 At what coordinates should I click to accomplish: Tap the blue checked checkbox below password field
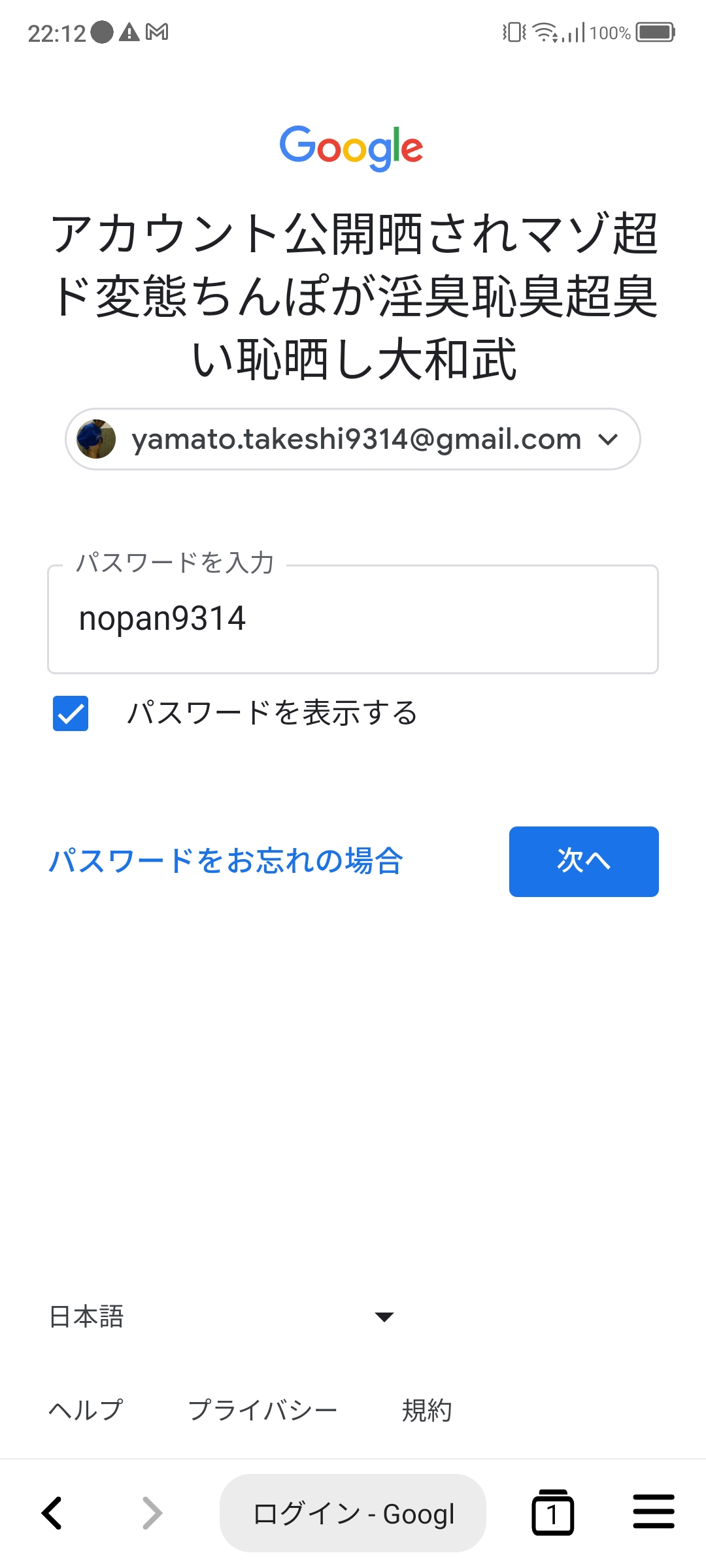(70, 715)
